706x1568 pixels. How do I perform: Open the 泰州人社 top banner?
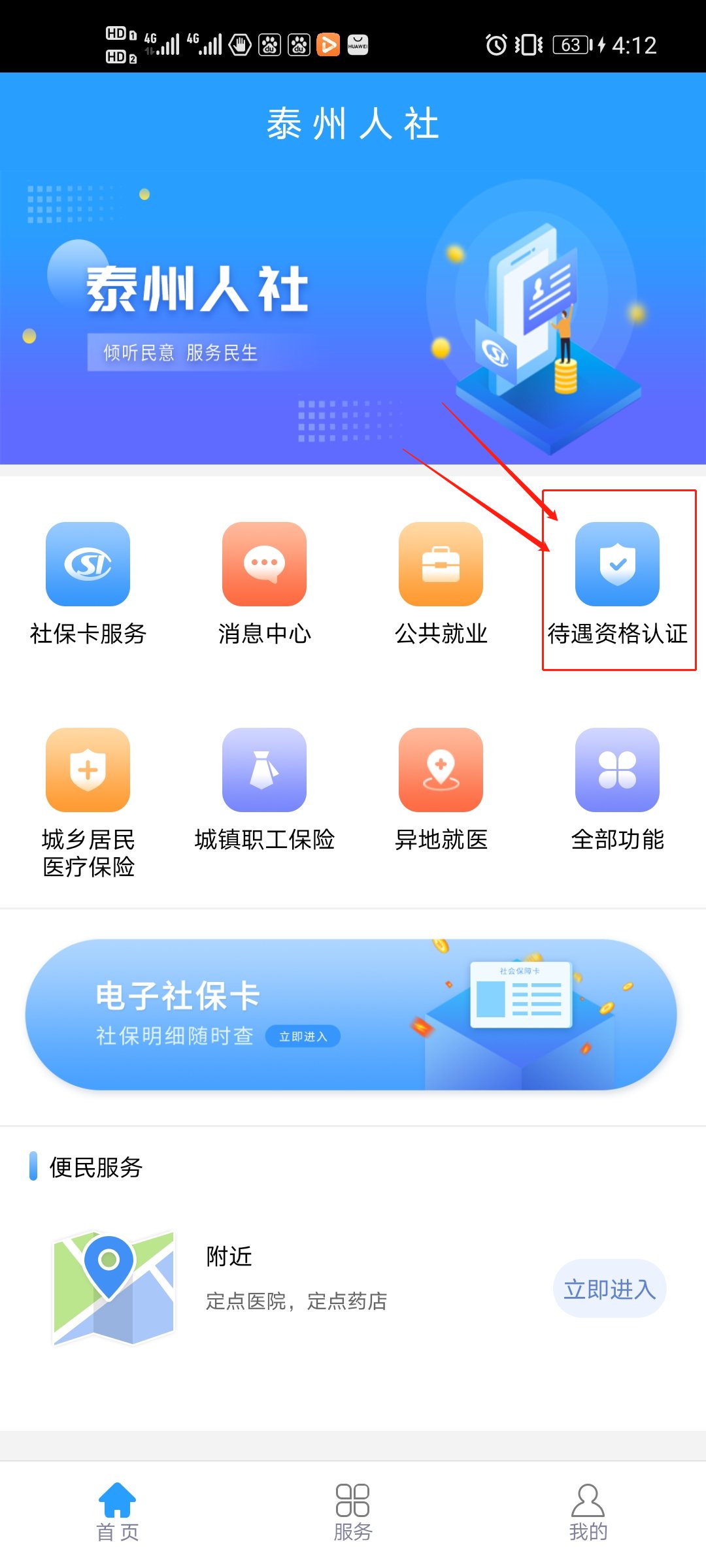[353, 318]
